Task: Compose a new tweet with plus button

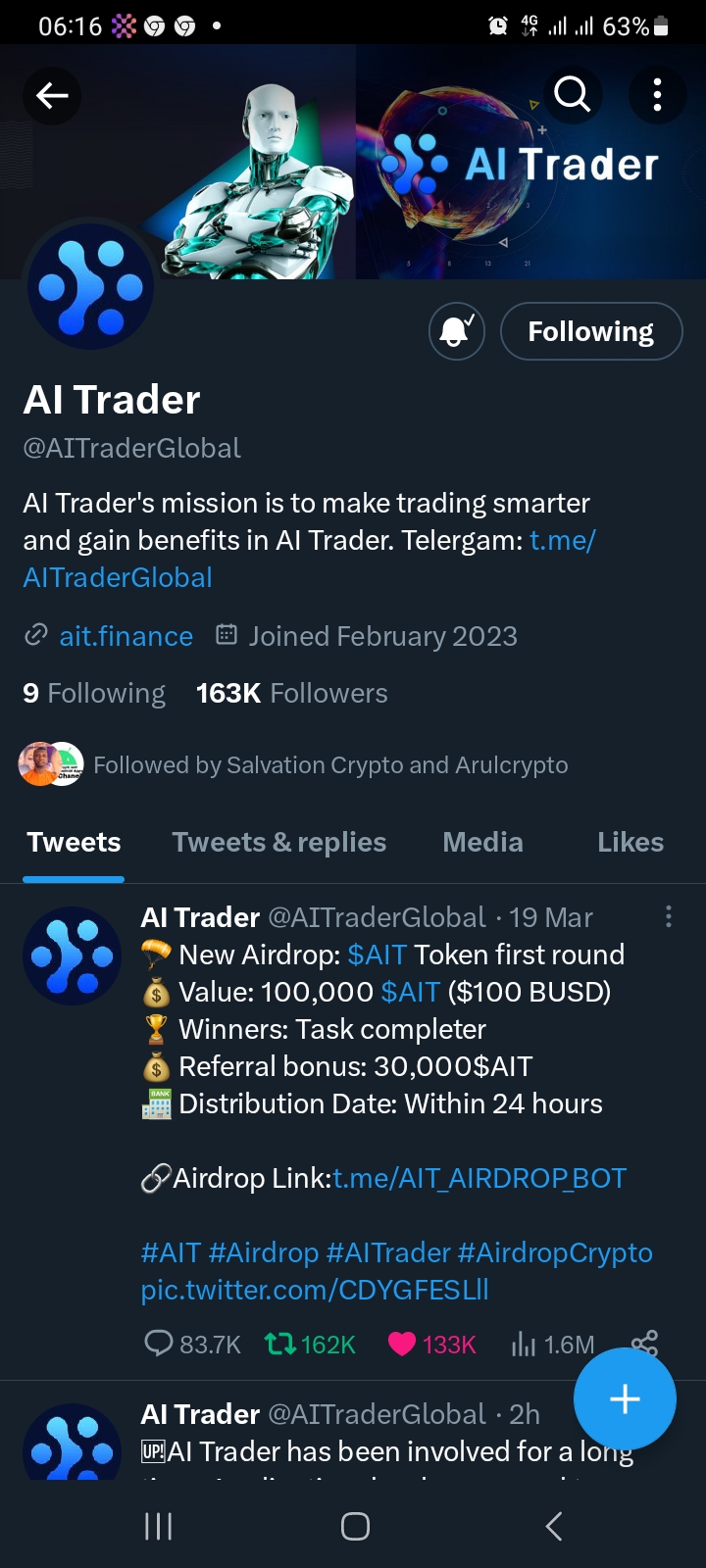Action: [625, 1399]
